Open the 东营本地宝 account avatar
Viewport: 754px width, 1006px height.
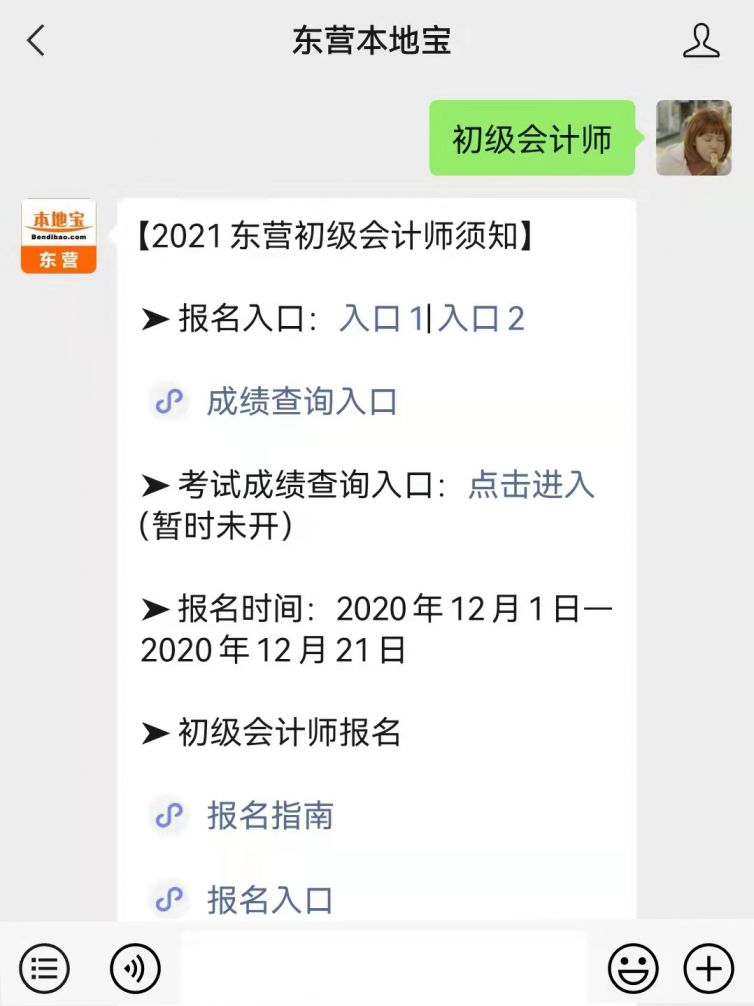(x=58, y=236)
